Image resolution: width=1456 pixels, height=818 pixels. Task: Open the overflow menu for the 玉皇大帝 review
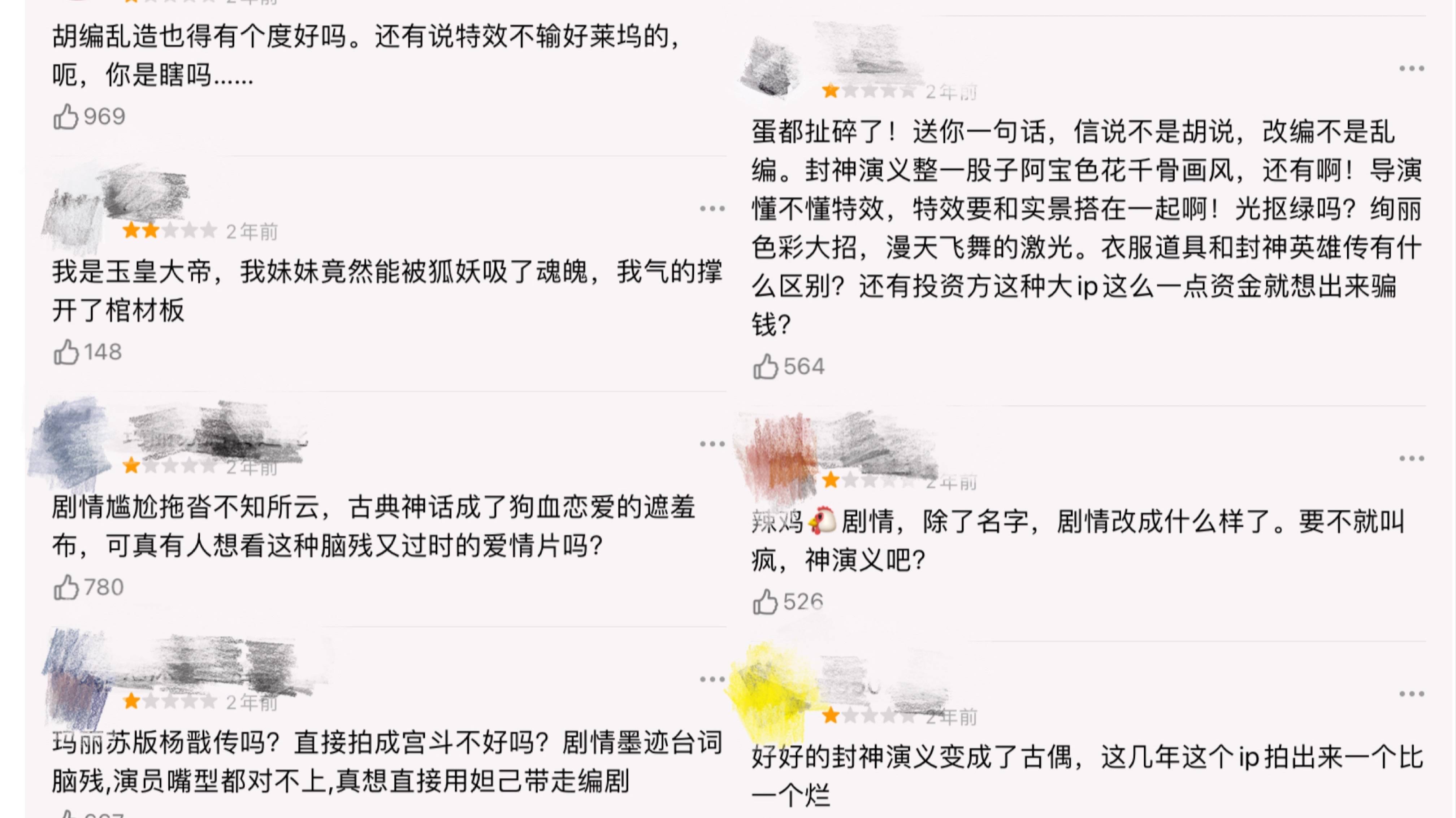pyautogui.click(x=712, y=209)
